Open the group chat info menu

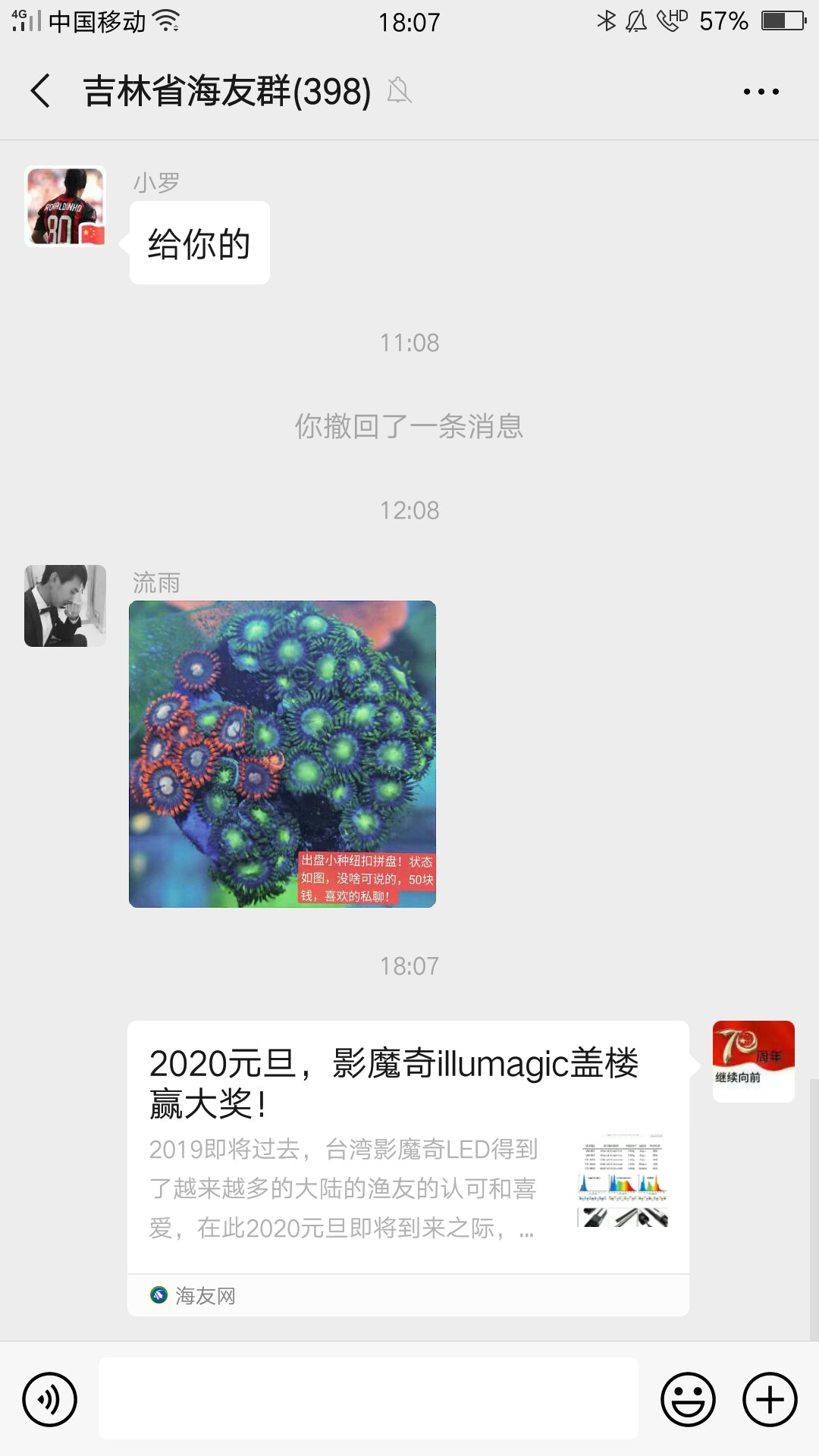pyautogui.click(x=761, y=92)
